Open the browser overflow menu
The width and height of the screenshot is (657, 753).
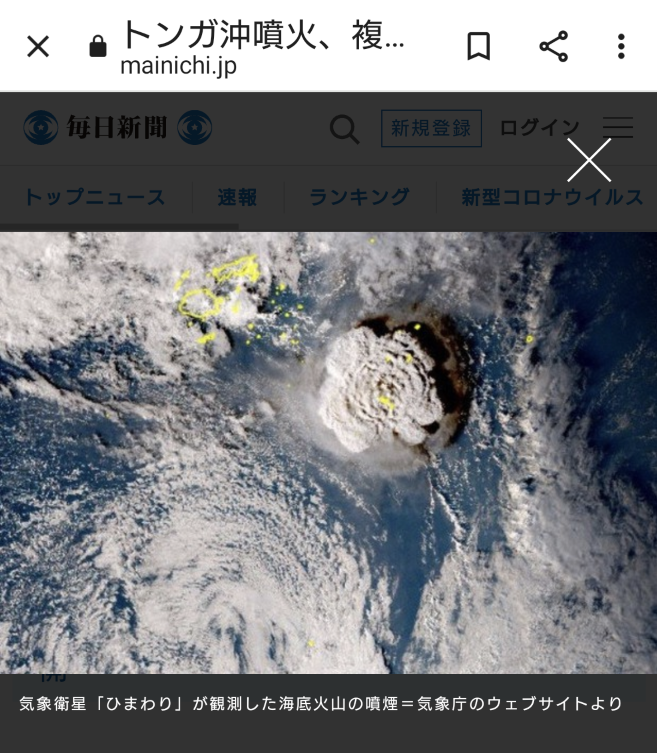point(621,46)
